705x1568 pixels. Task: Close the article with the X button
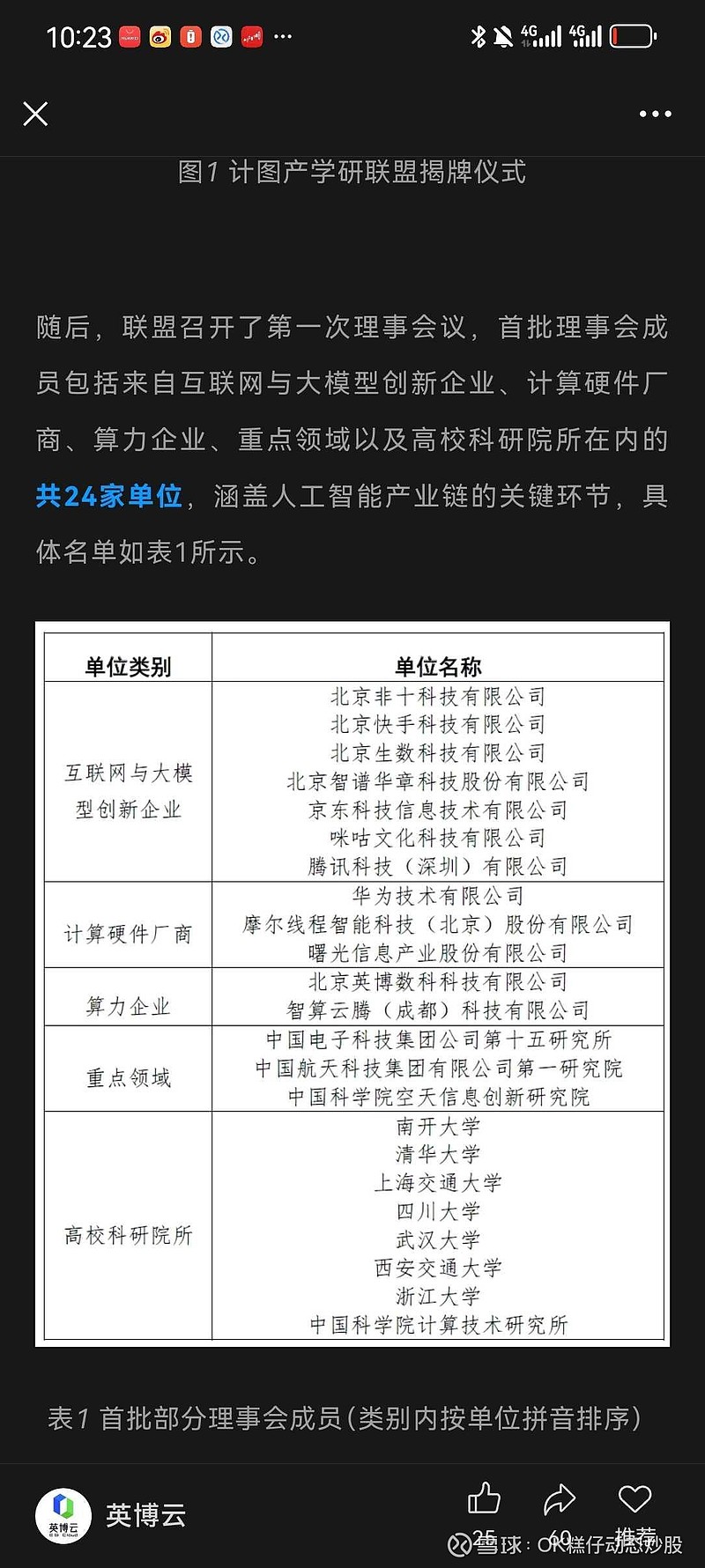[35, 113]
